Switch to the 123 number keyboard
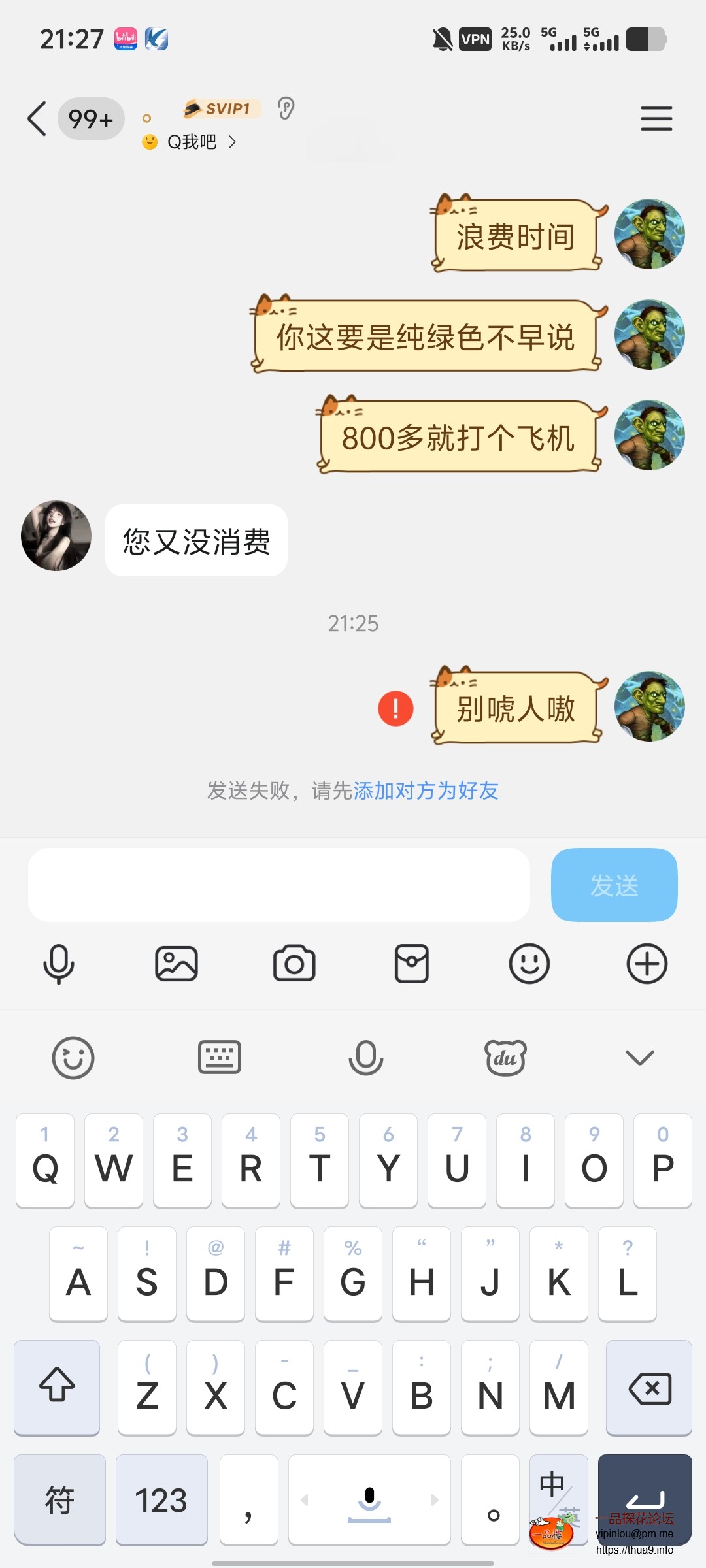This screenshot has height=1568, width=706. (161, 1501)
